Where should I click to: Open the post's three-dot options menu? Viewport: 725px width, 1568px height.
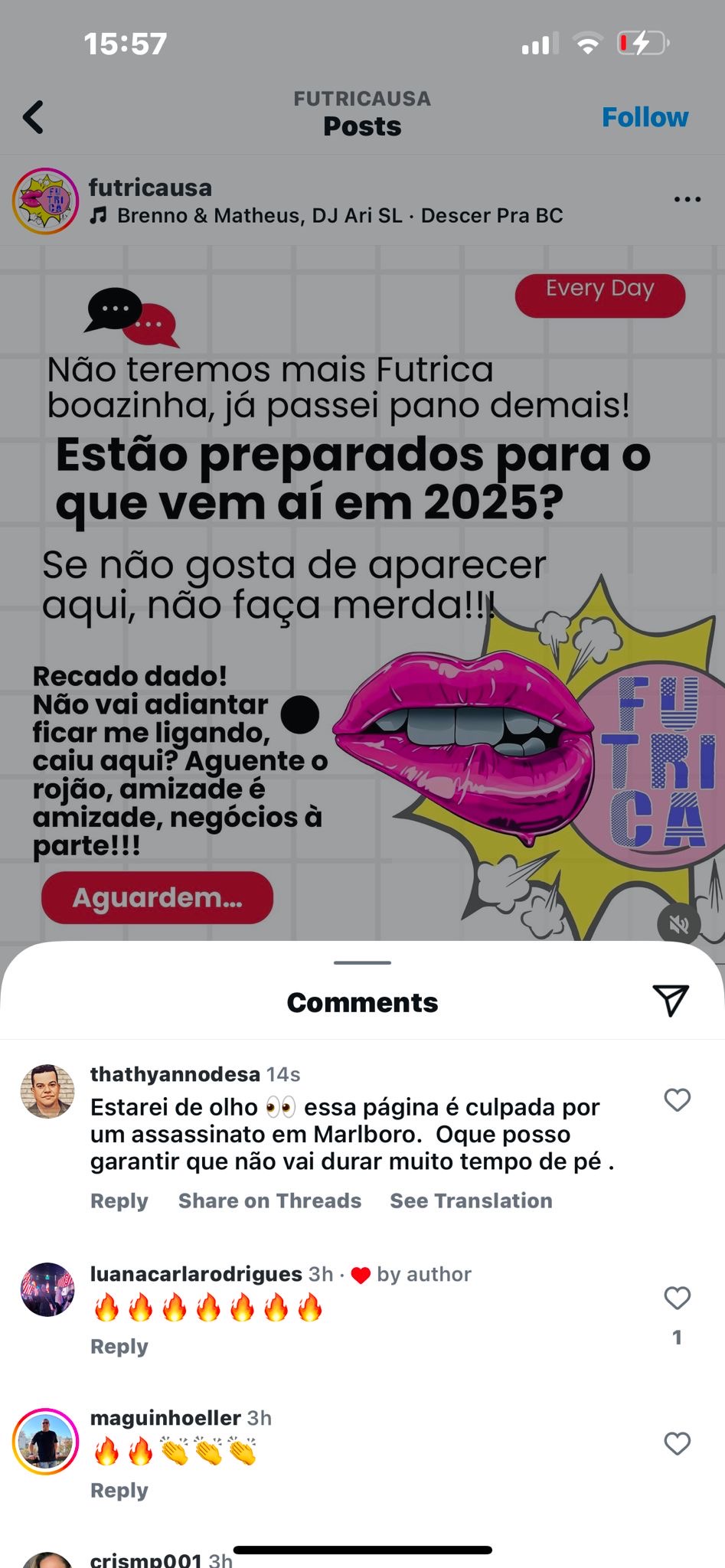687,199
